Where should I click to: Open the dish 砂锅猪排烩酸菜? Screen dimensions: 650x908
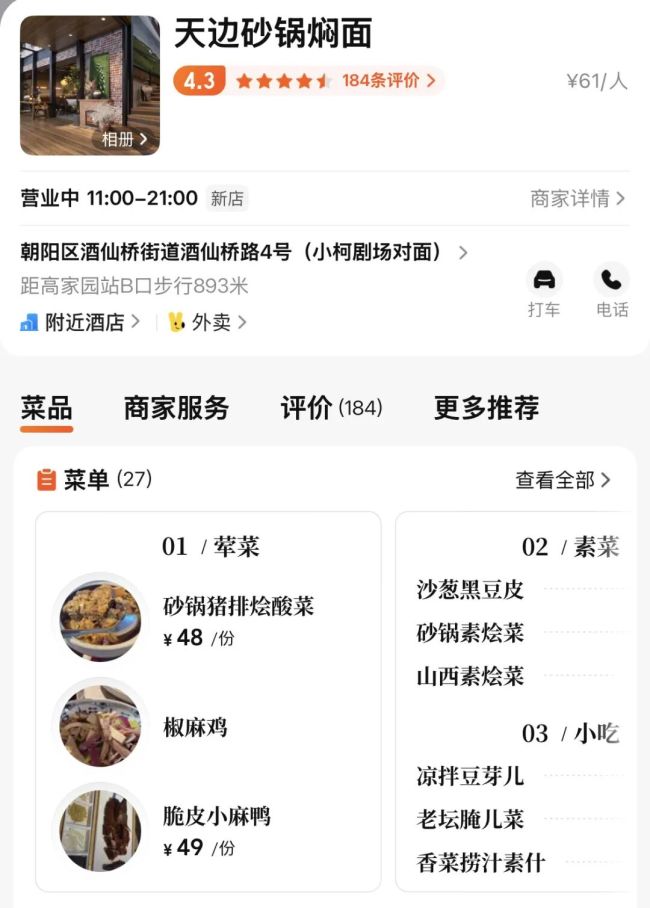[x=238, y=607]
